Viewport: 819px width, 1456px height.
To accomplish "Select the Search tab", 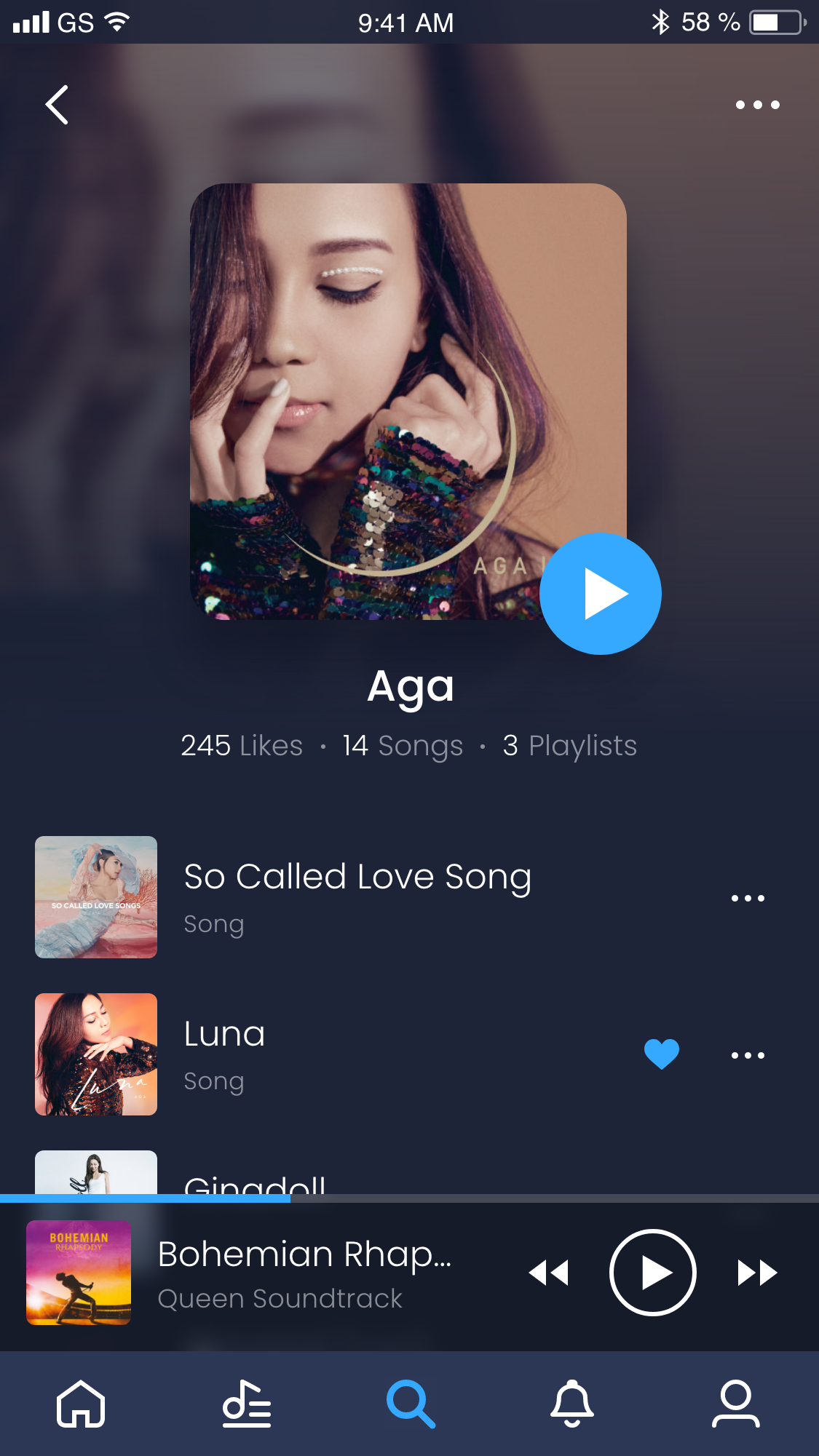I will pos(411,1404).
